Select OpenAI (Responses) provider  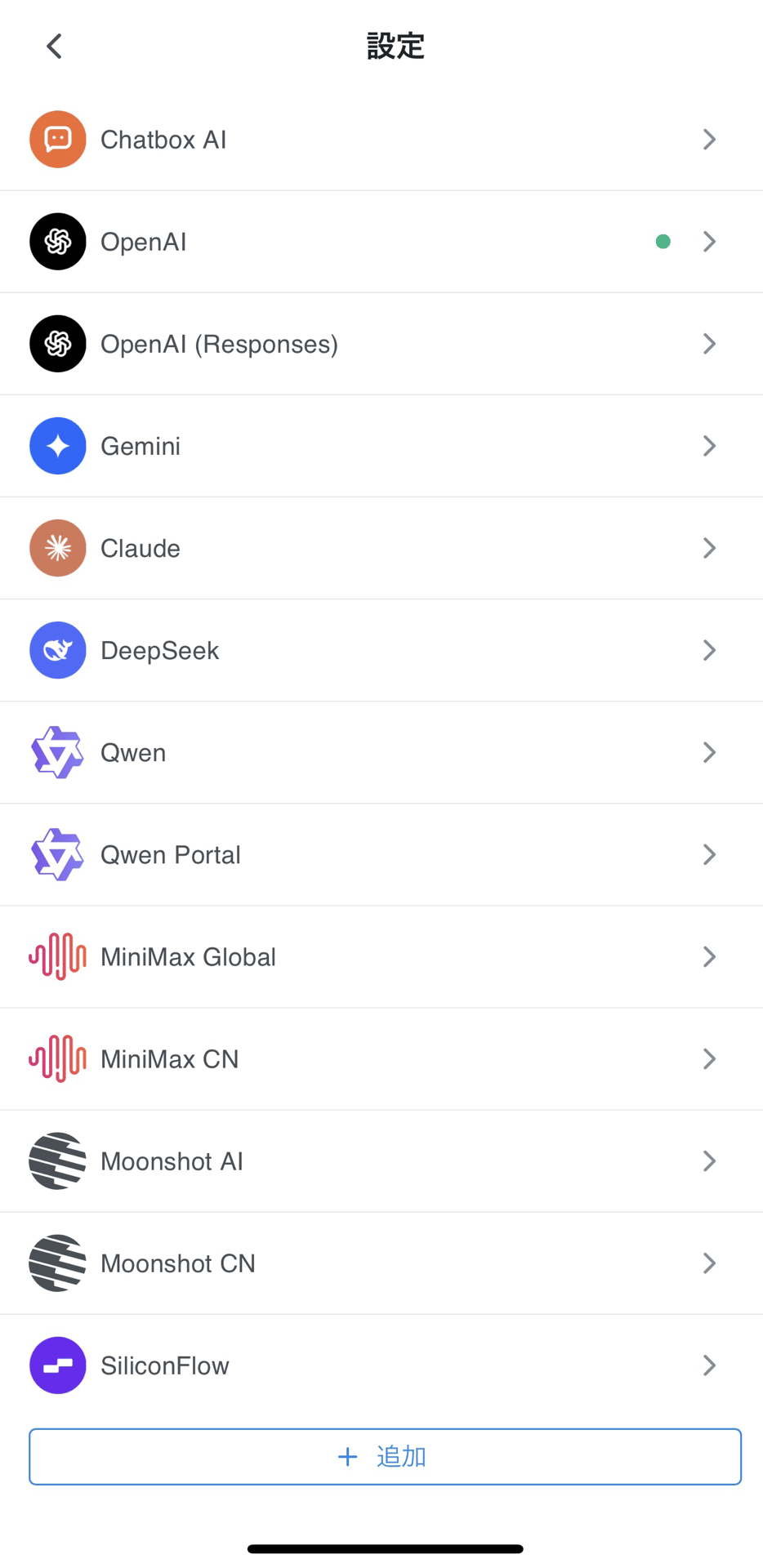pyautogui.click(x=381, y=344)
